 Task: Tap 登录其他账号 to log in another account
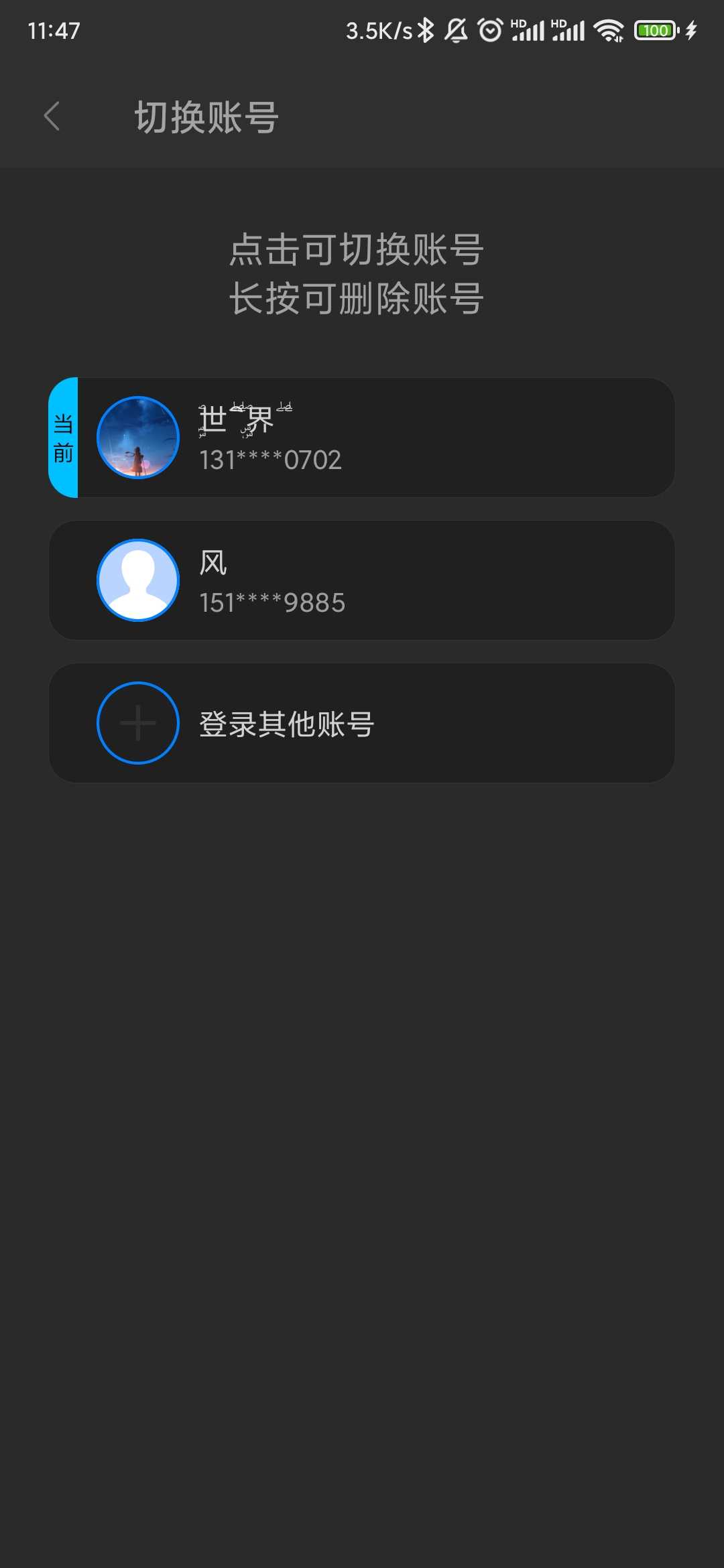click(x=286, y=724)
